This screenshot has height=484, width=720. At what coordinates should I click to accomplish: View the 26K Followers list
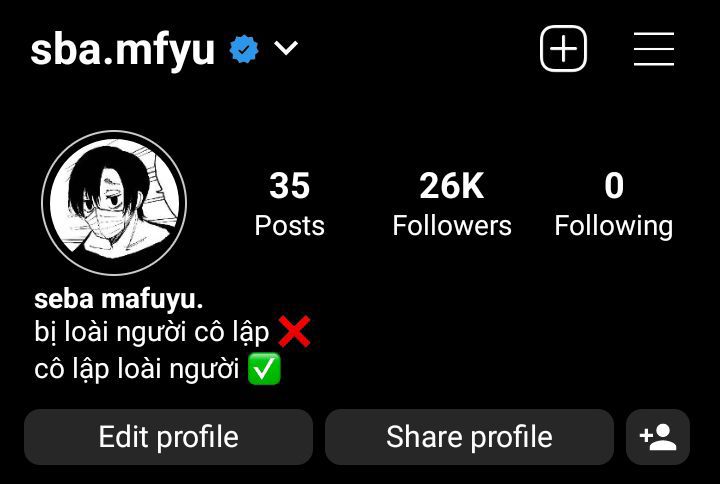click(x=452, y=204)
